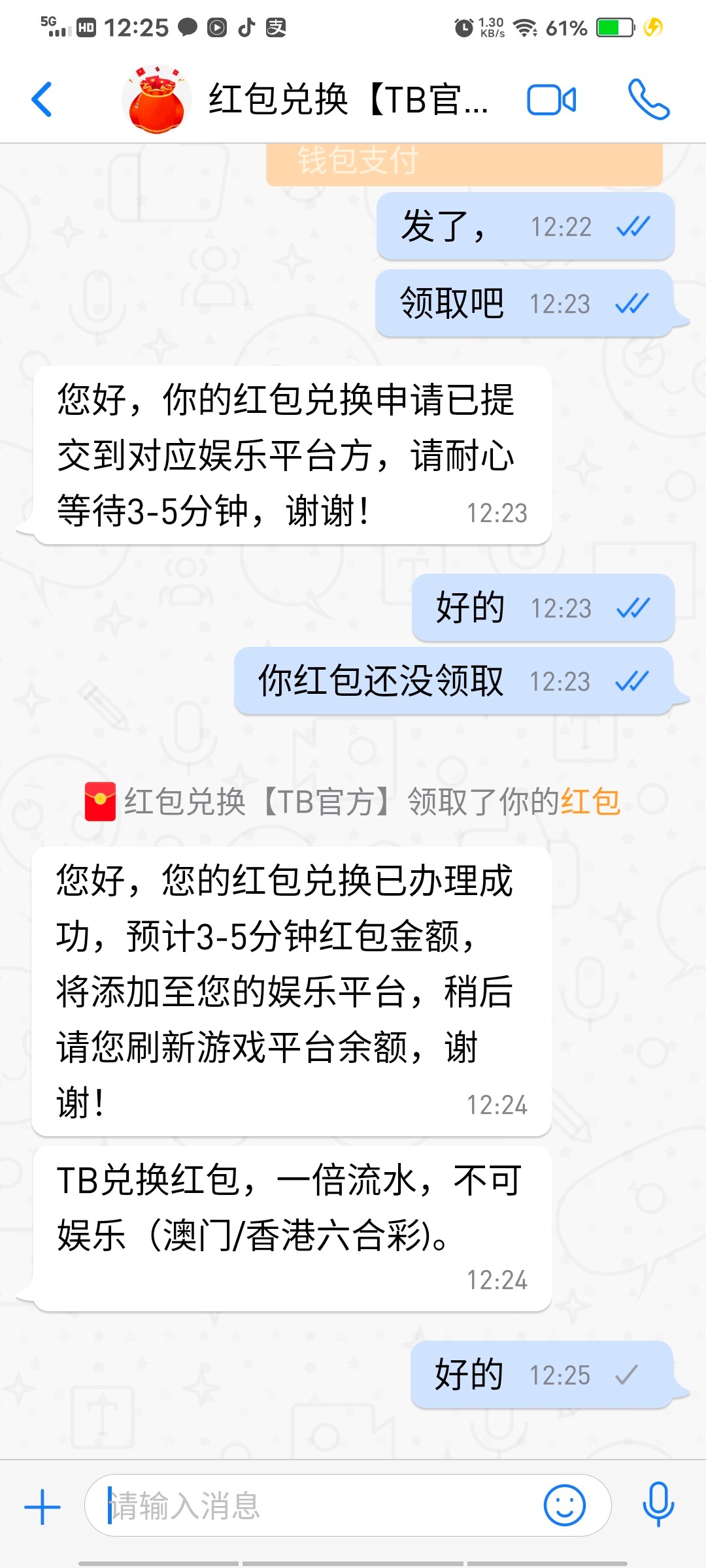The image size is (706, 1568).
Task: Open the plus attachment menu
Action: [42, 1507]
